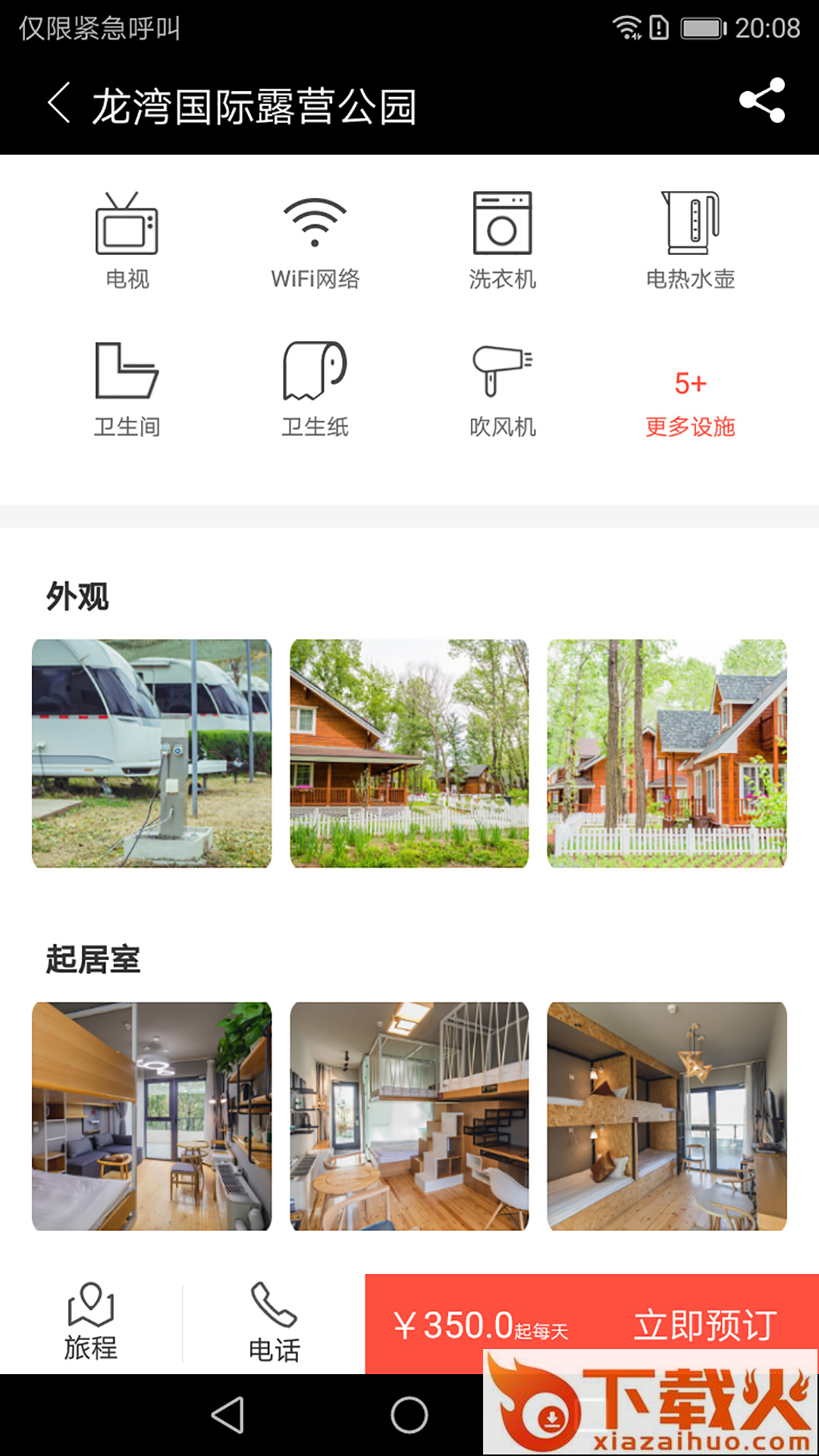Show 更多设施 (5+ more facilities)
The height and width of the screenshot is (1456, 819).
coord(690,403)
